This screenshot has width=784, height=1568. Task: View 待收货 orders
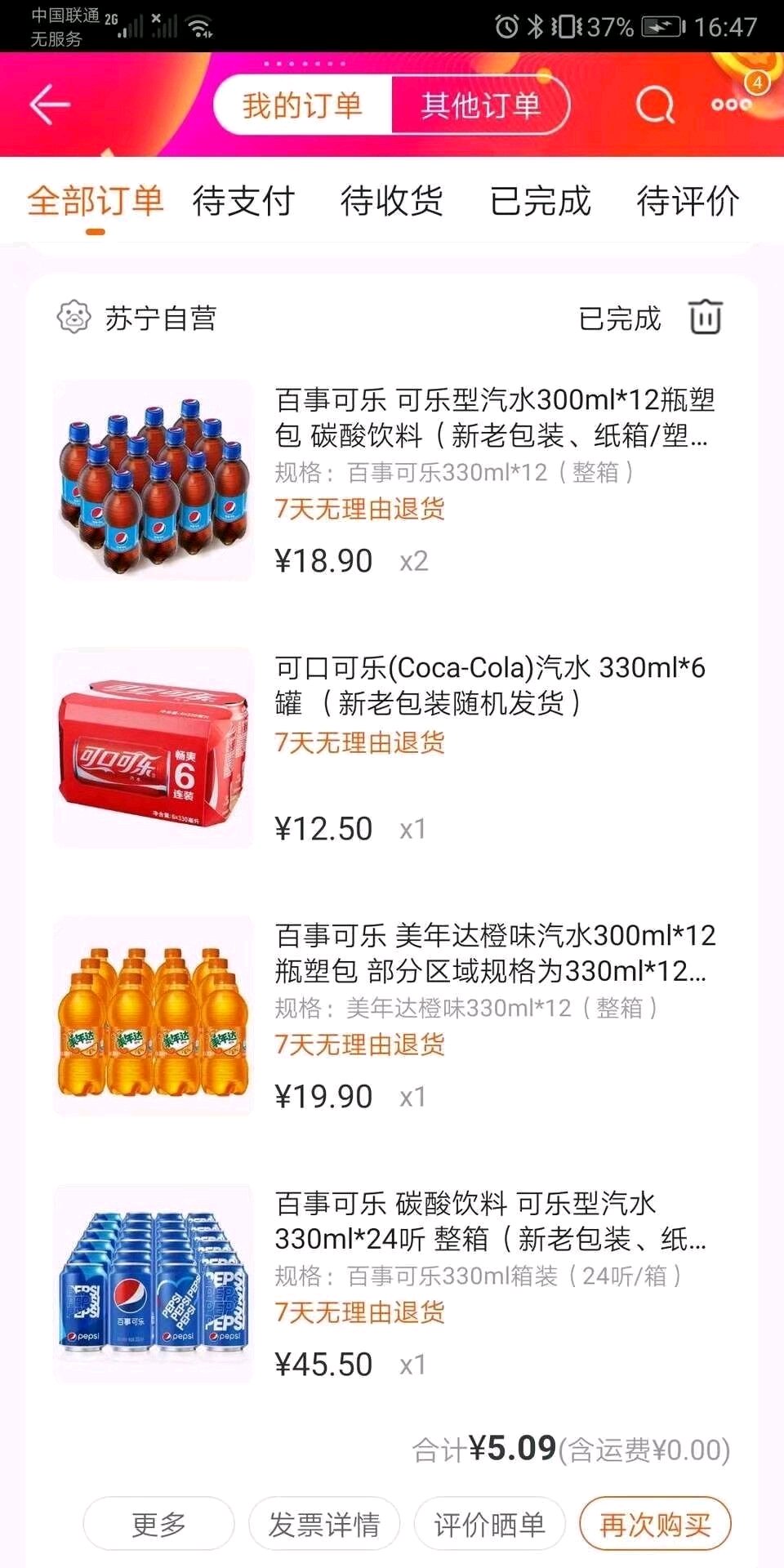(392, 201)
